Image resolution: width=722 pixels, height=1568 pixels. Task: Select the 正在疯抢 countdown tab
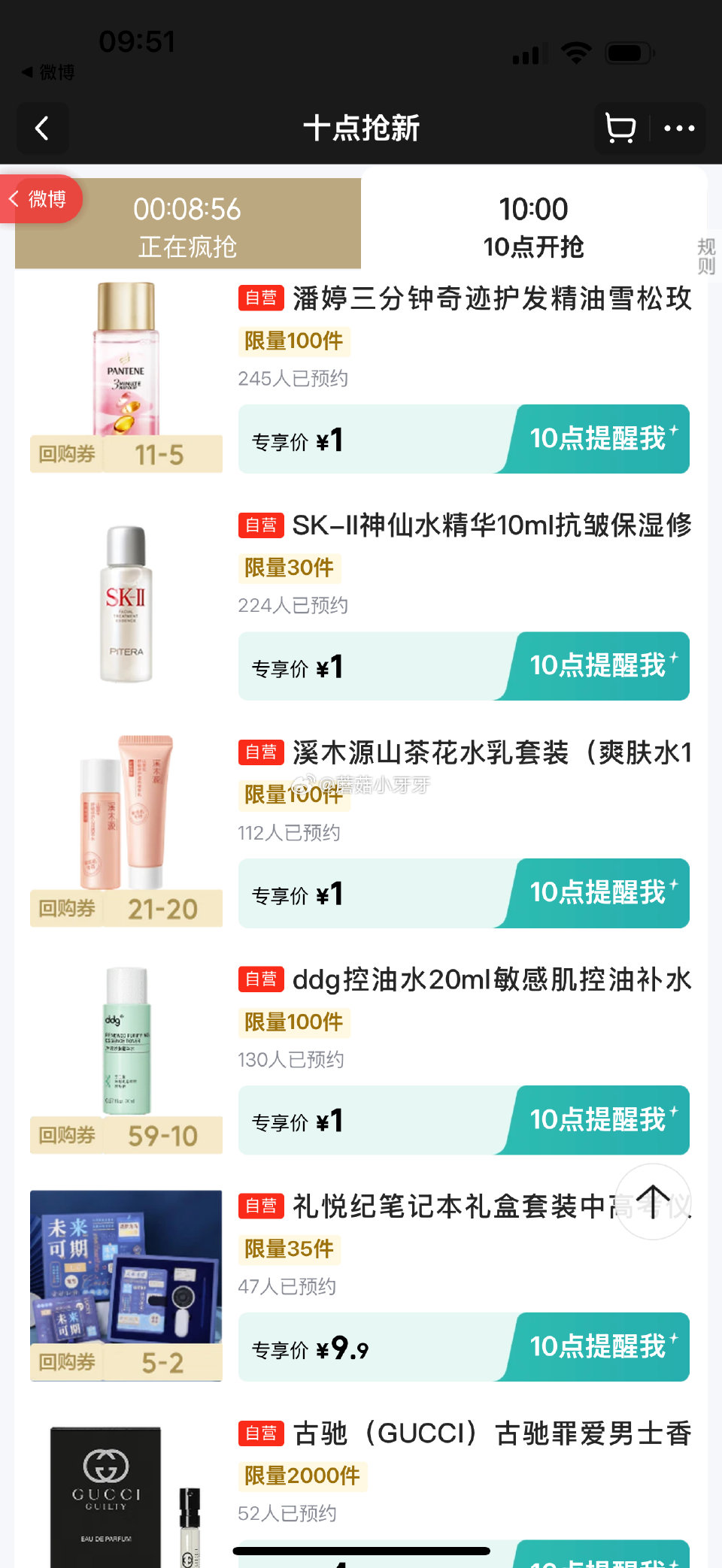tap(187, 223)
